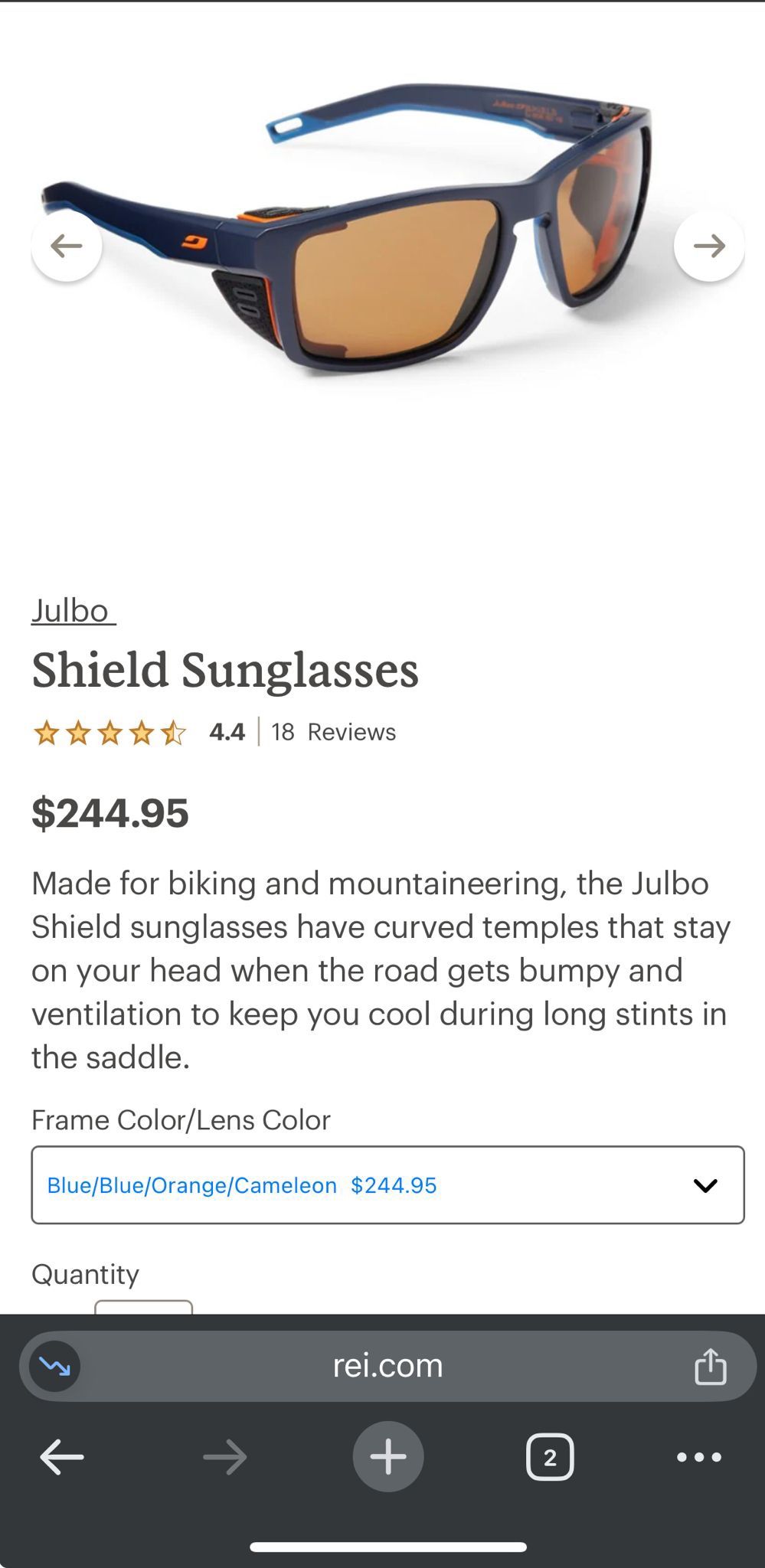Advance the product photo with right arrow
Image resolution: width=765 pixels, height=1568 pixels.
[709, 246]
